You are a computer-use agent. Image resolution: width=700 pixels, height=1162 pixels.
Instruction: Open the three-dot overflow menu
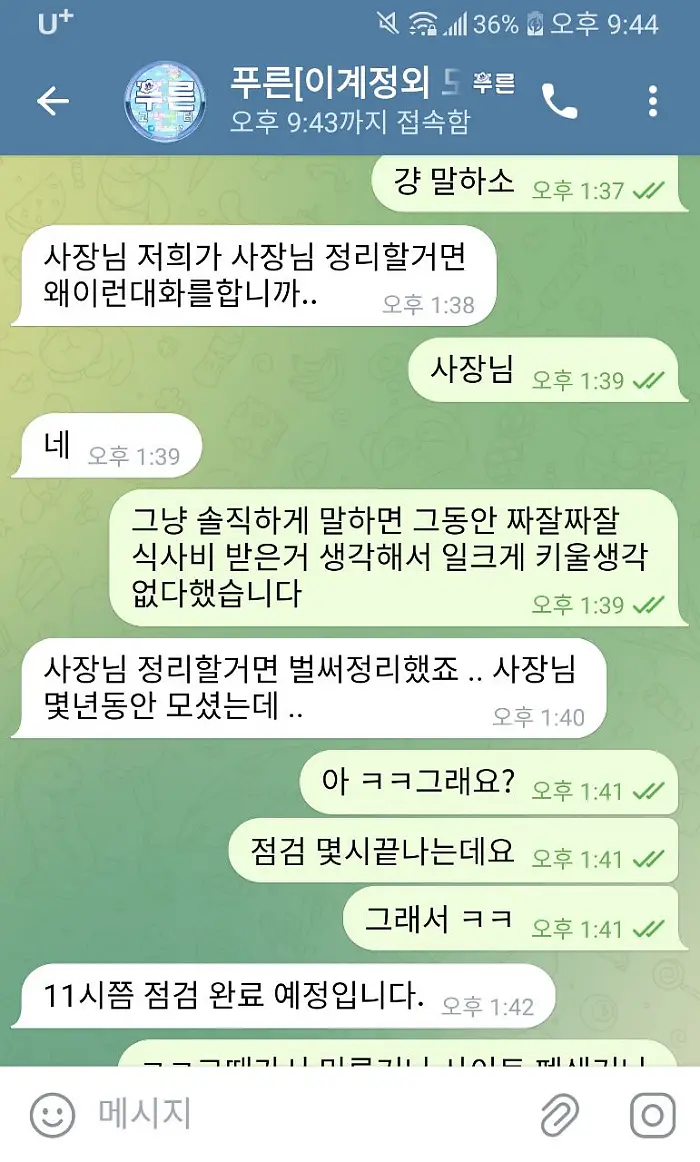[652, 101]
